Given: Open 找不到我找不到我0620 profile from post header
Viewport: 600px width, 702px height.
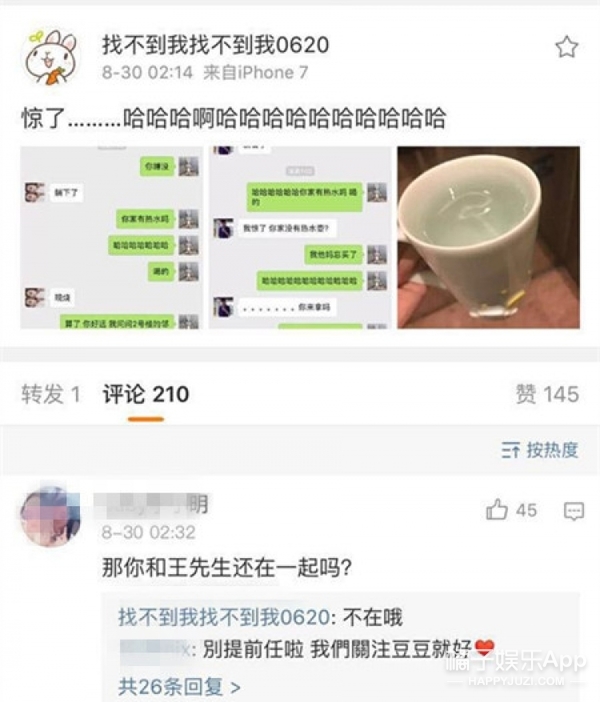Looking at the screenshot, I should coord(216,45).
